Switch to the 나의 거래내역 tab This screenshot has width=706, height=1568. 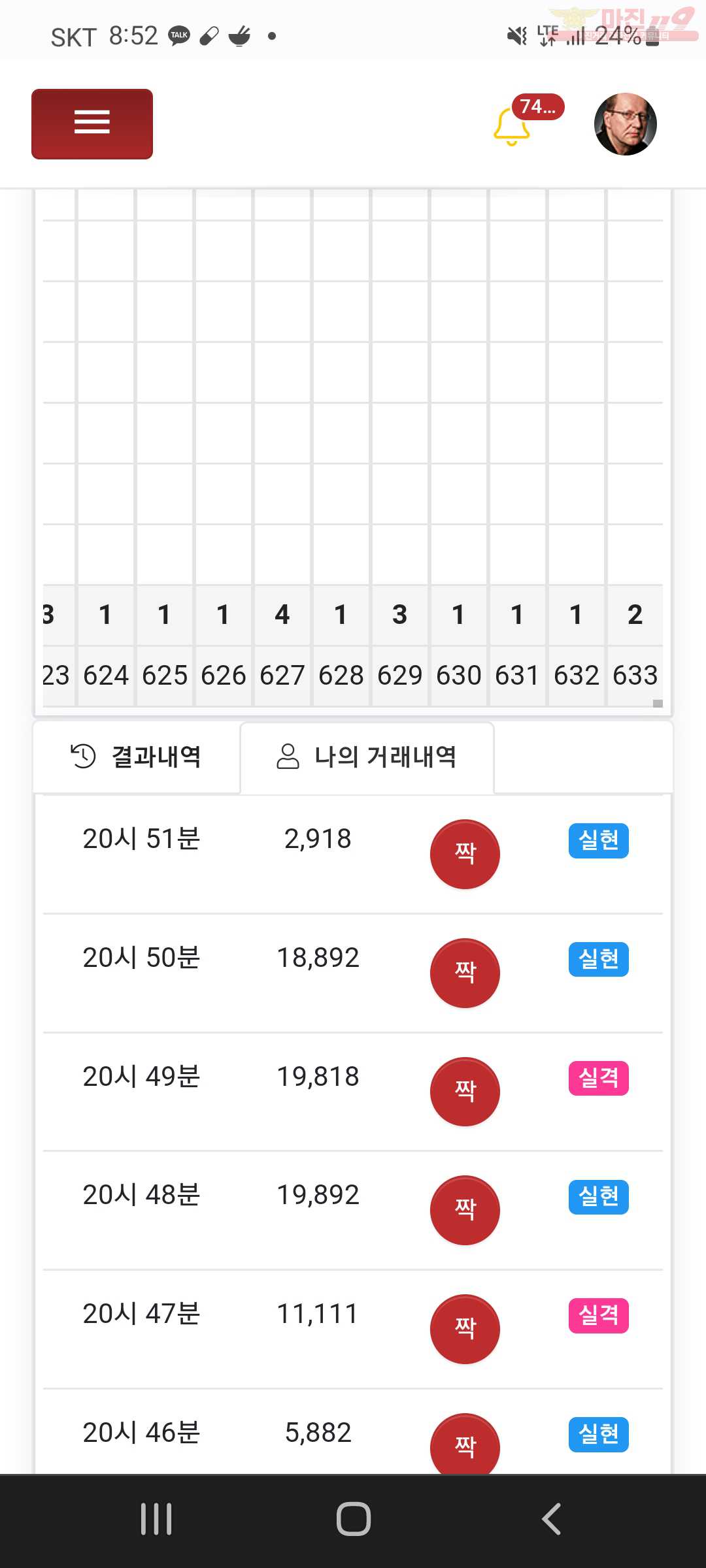[367, 757]
